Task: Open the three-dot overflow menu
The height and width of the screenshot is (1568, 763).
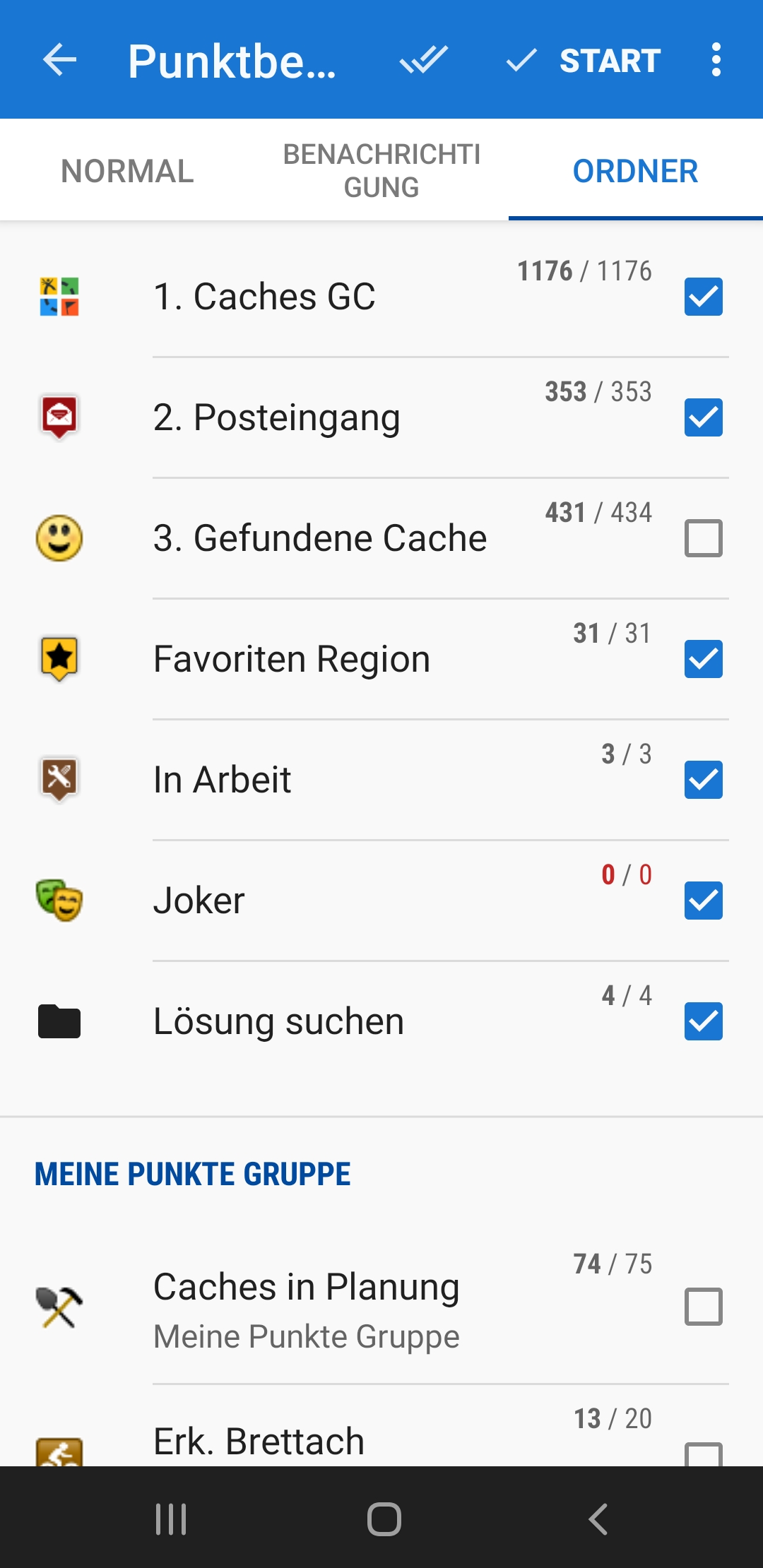Action: coord(716,60)
